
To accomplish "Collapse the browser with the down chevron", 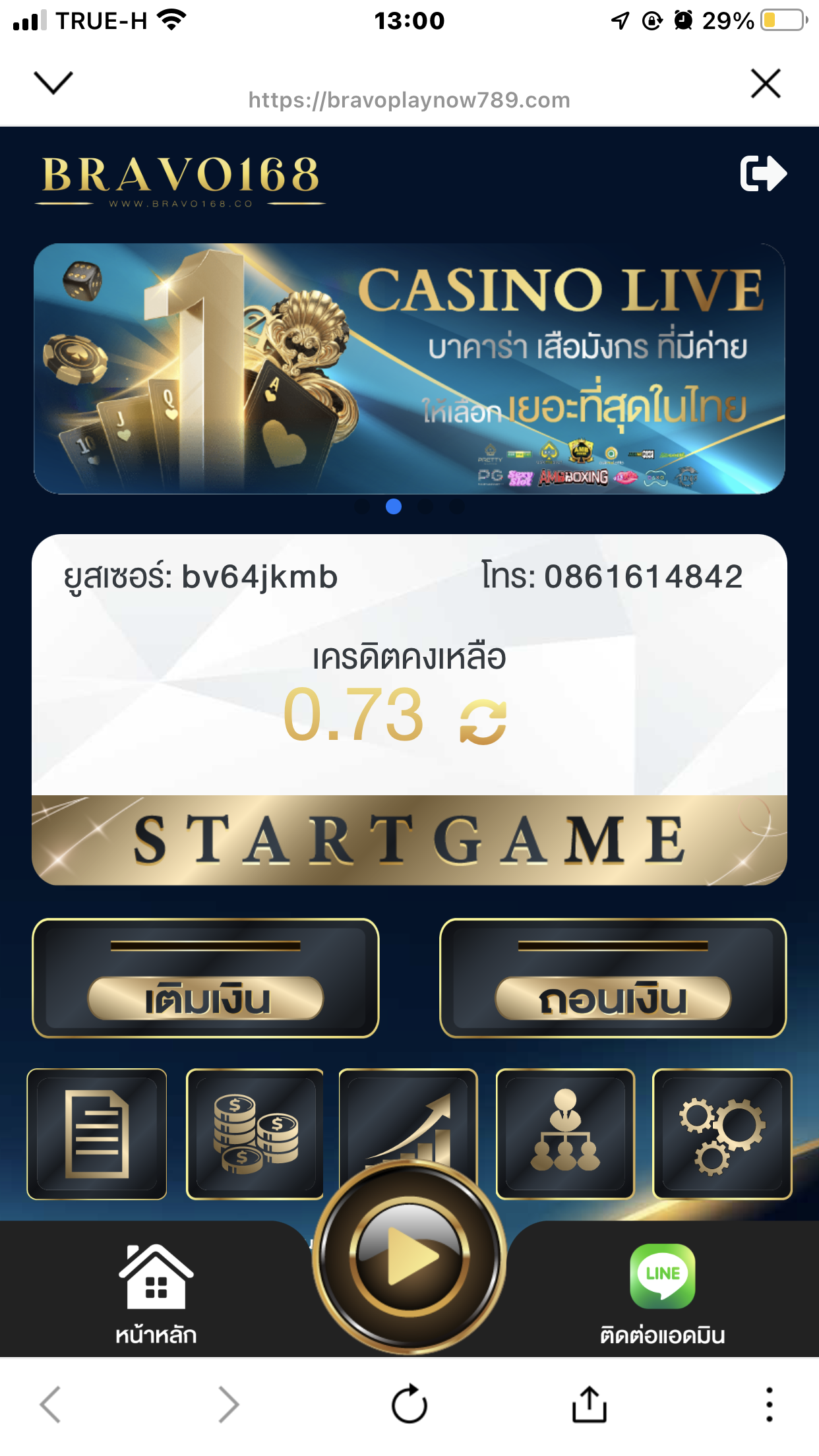I will click(x=53, y=83).
